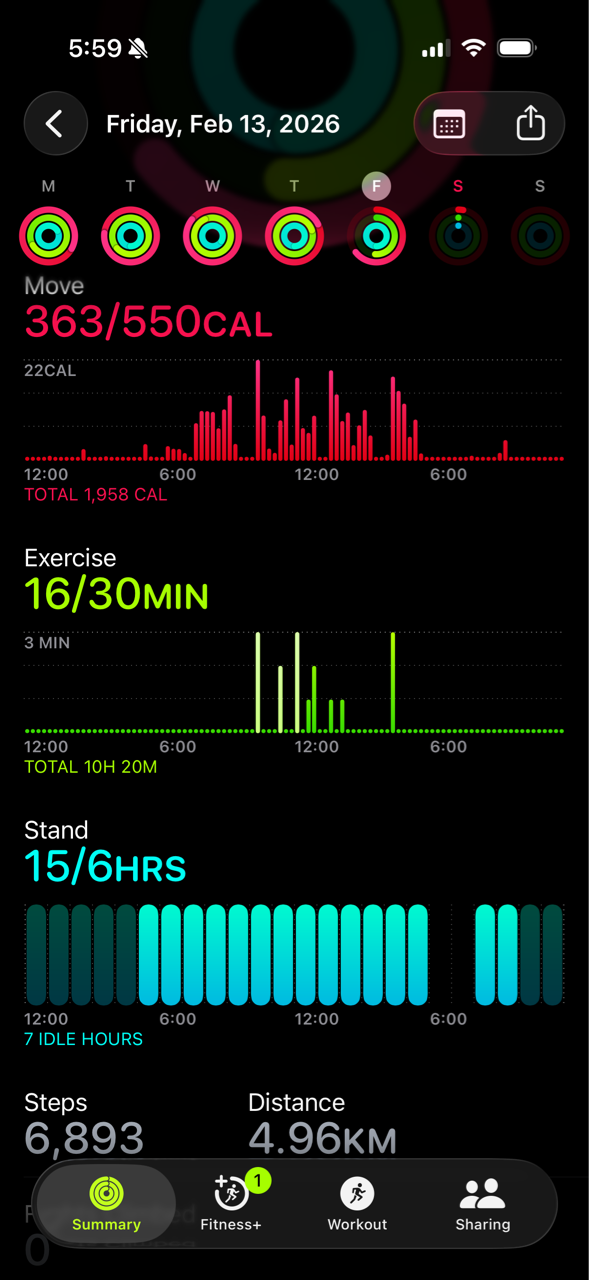Select Sunday's activity rings
The width and height of the screenshot is (589, 1280).
[x=540, y=236]
